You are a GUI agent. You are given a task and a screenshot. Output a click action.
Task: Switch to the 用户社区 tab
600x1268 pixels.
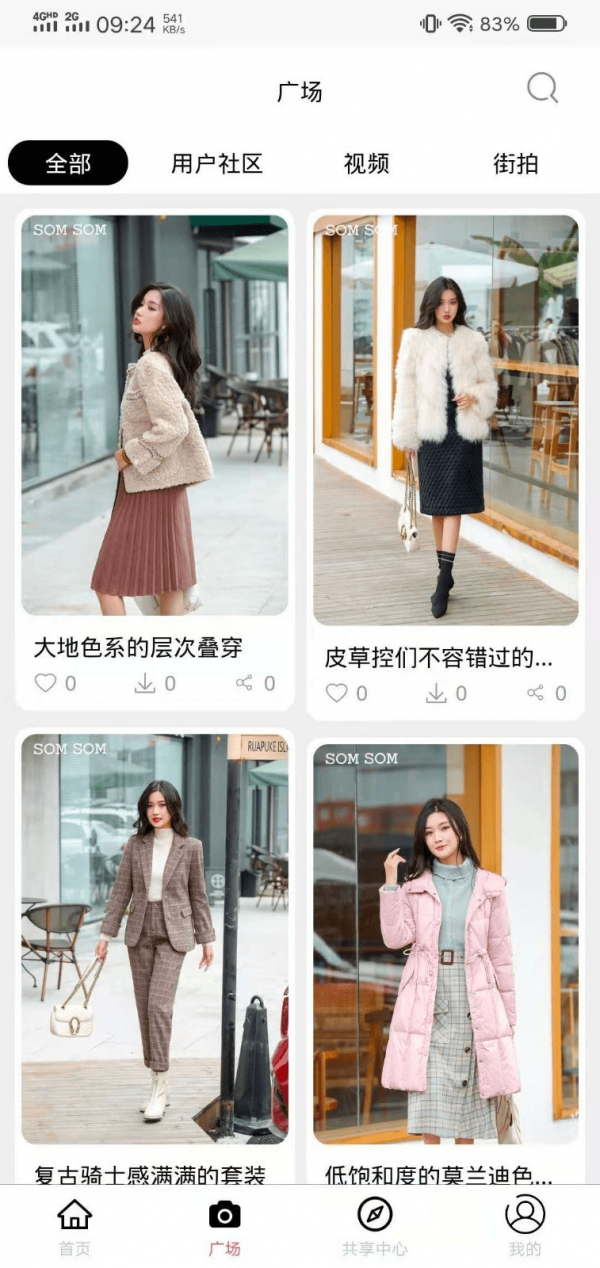(216, 163)
